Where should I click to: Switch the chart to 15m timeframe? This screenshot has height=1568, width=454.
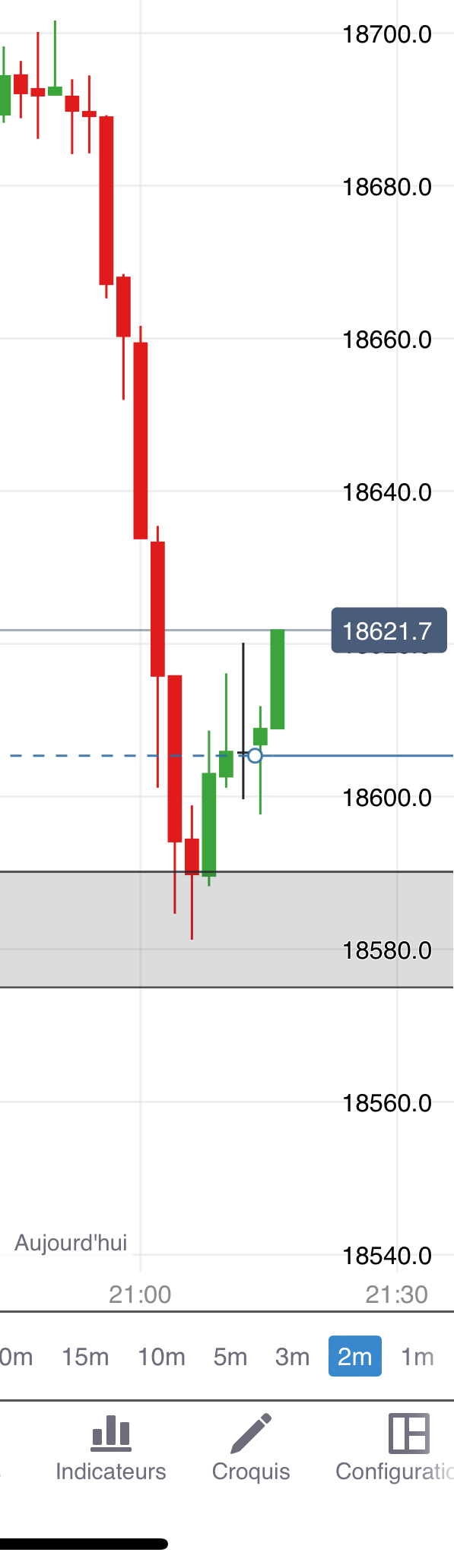(x=85, y=1357)
